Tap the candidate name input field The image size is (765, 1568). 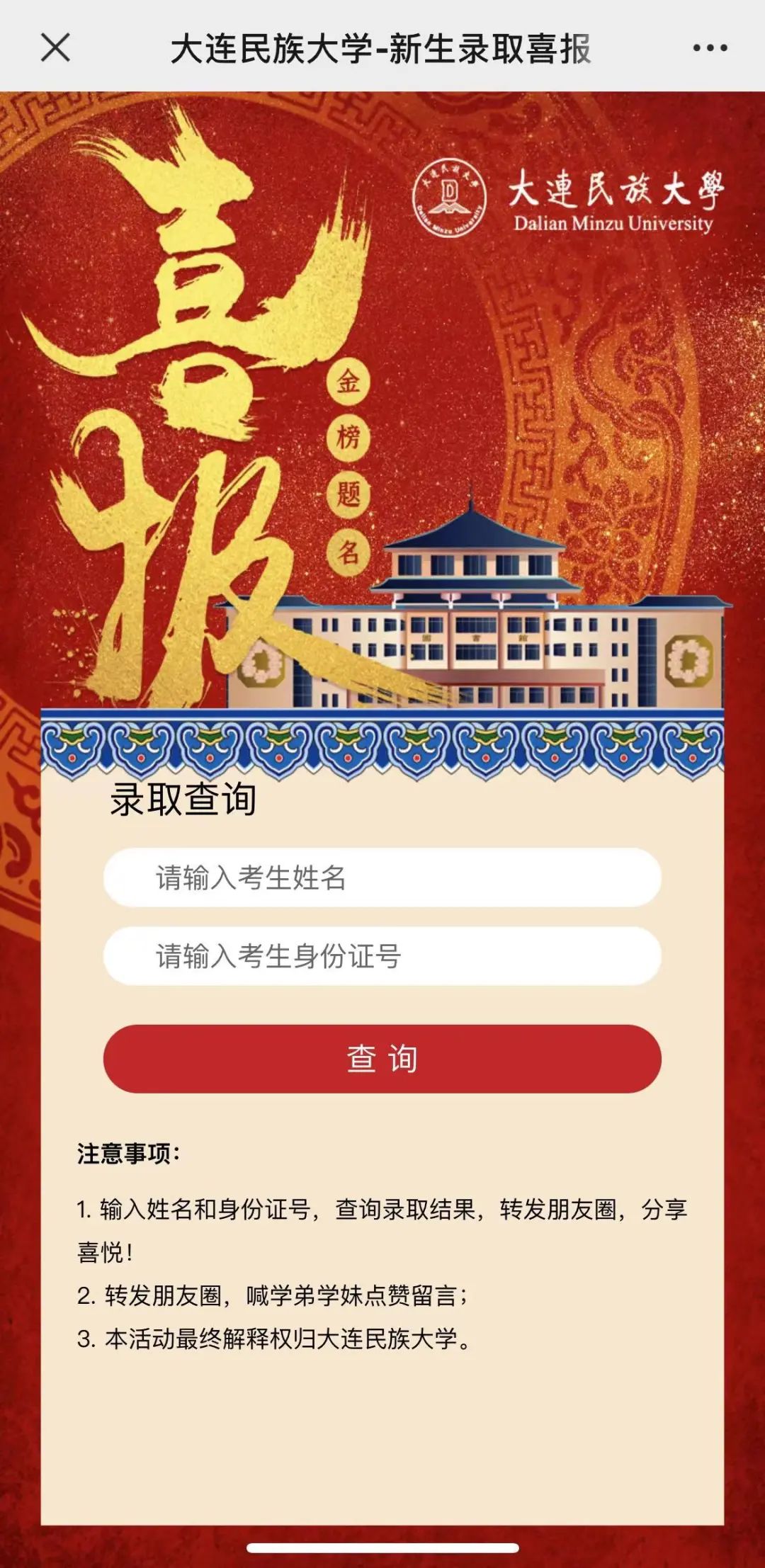click(382, 877)
